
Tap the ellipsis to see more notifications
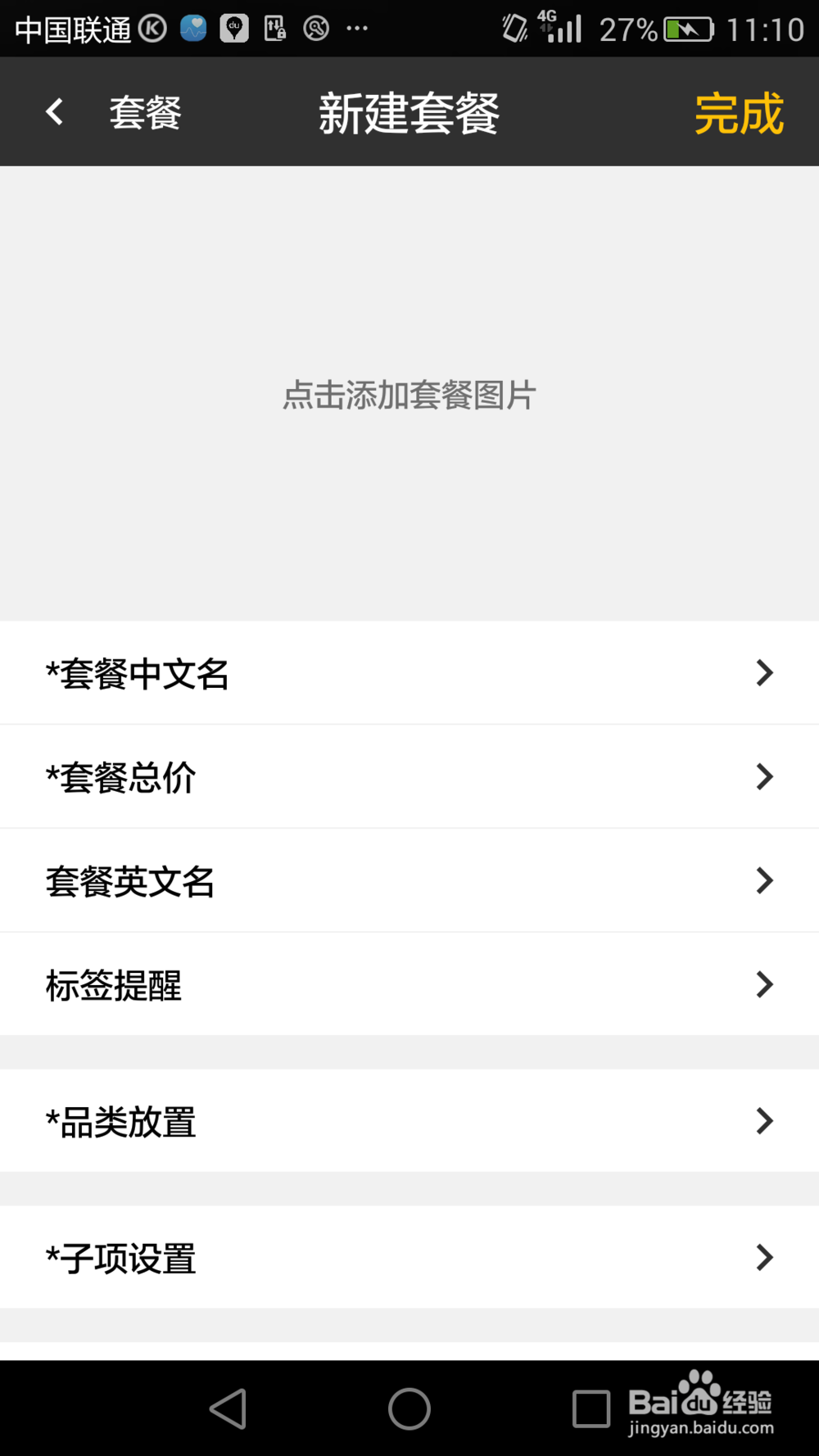click(x=358, y=29)
